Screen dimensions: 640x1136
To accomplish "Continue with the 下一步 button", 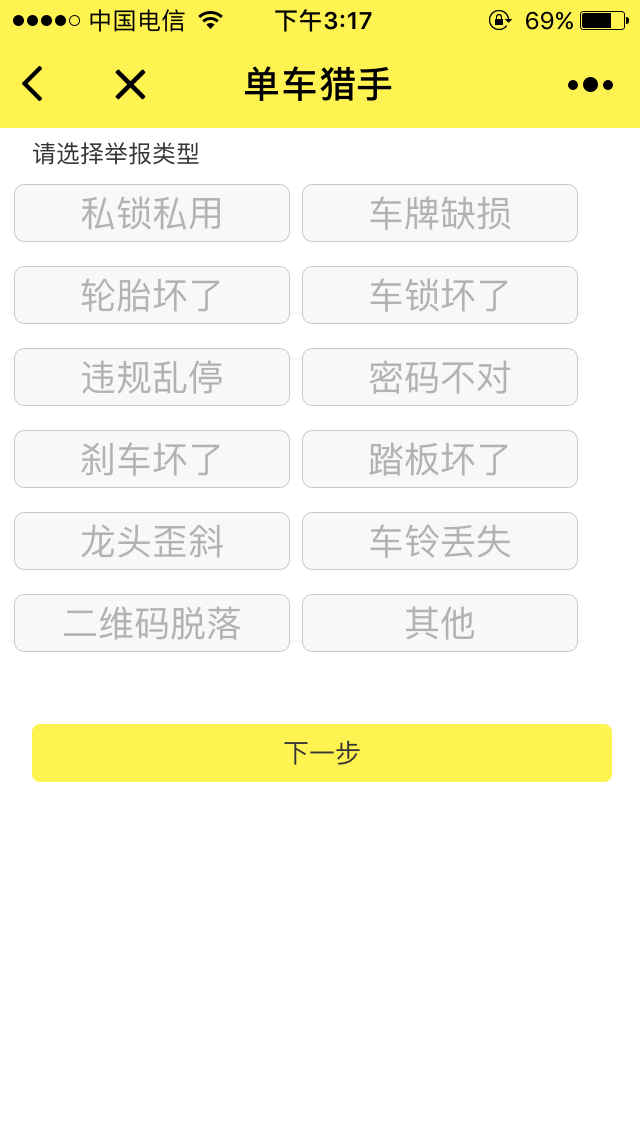I will tap(322, 753).
